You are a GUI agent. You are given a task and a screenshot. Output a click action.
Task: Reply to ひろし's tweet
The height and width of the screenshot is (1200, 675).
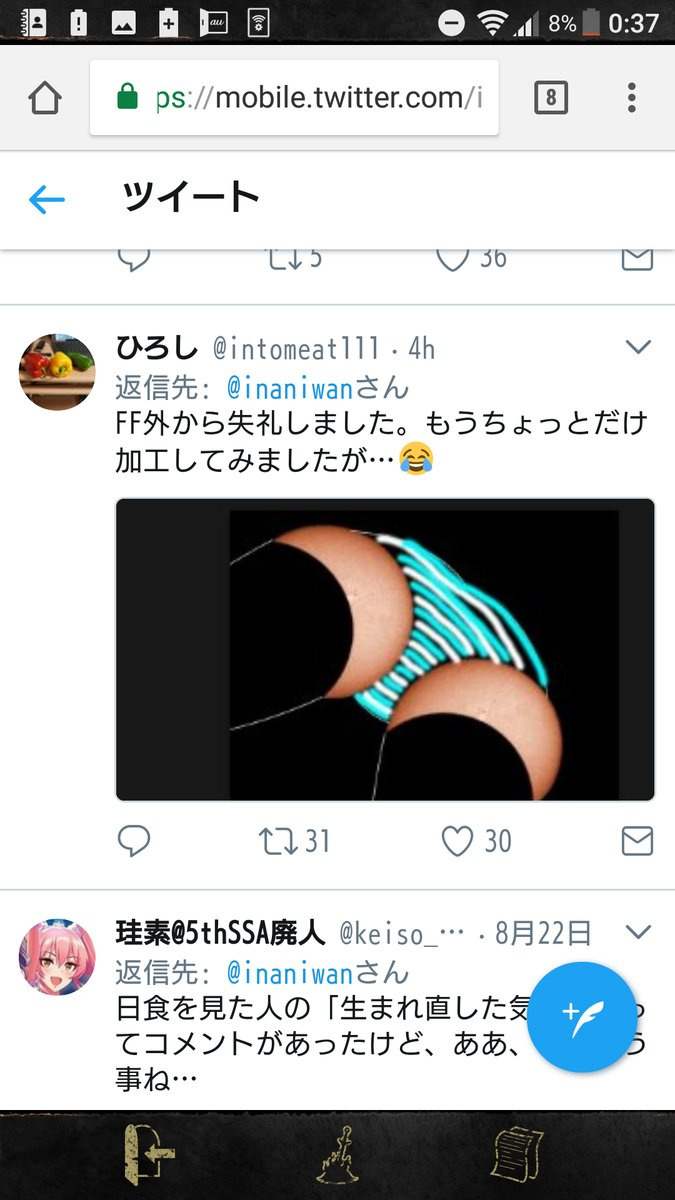pyautogui.click(x=133, y=841)
